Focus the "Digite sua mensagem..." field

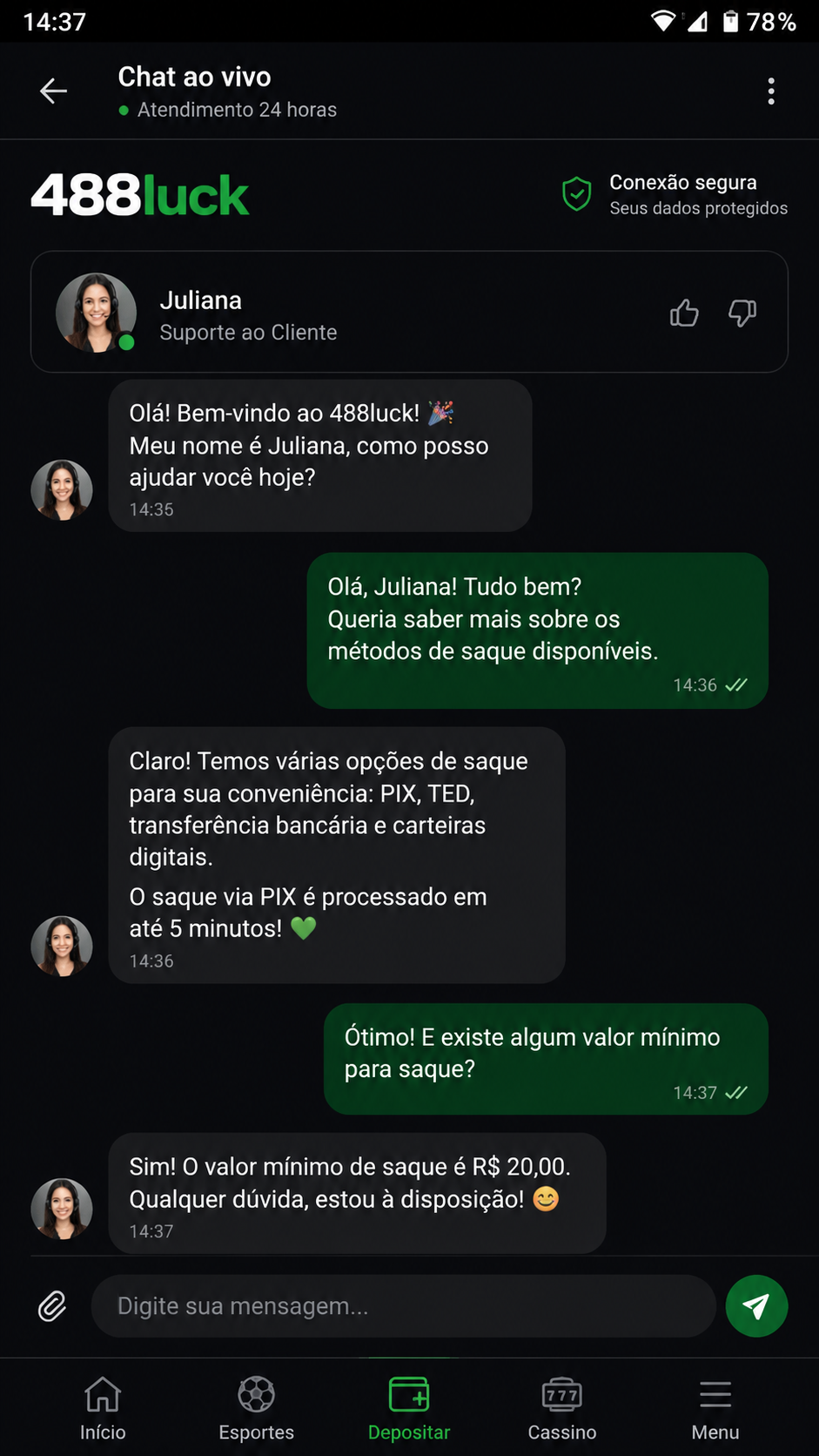point(403,1306)
